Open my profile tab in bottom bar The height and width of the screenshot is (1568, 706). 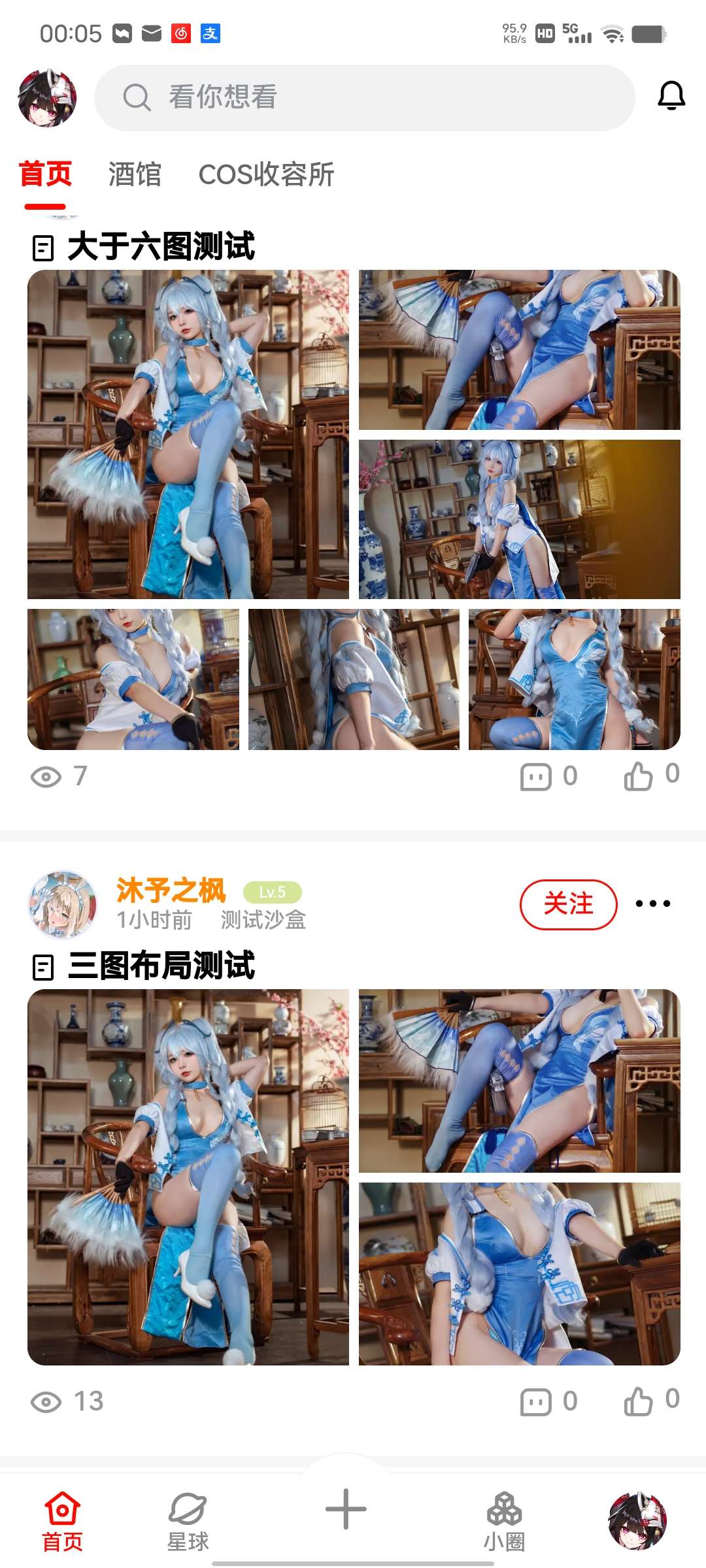[637, 1521]
